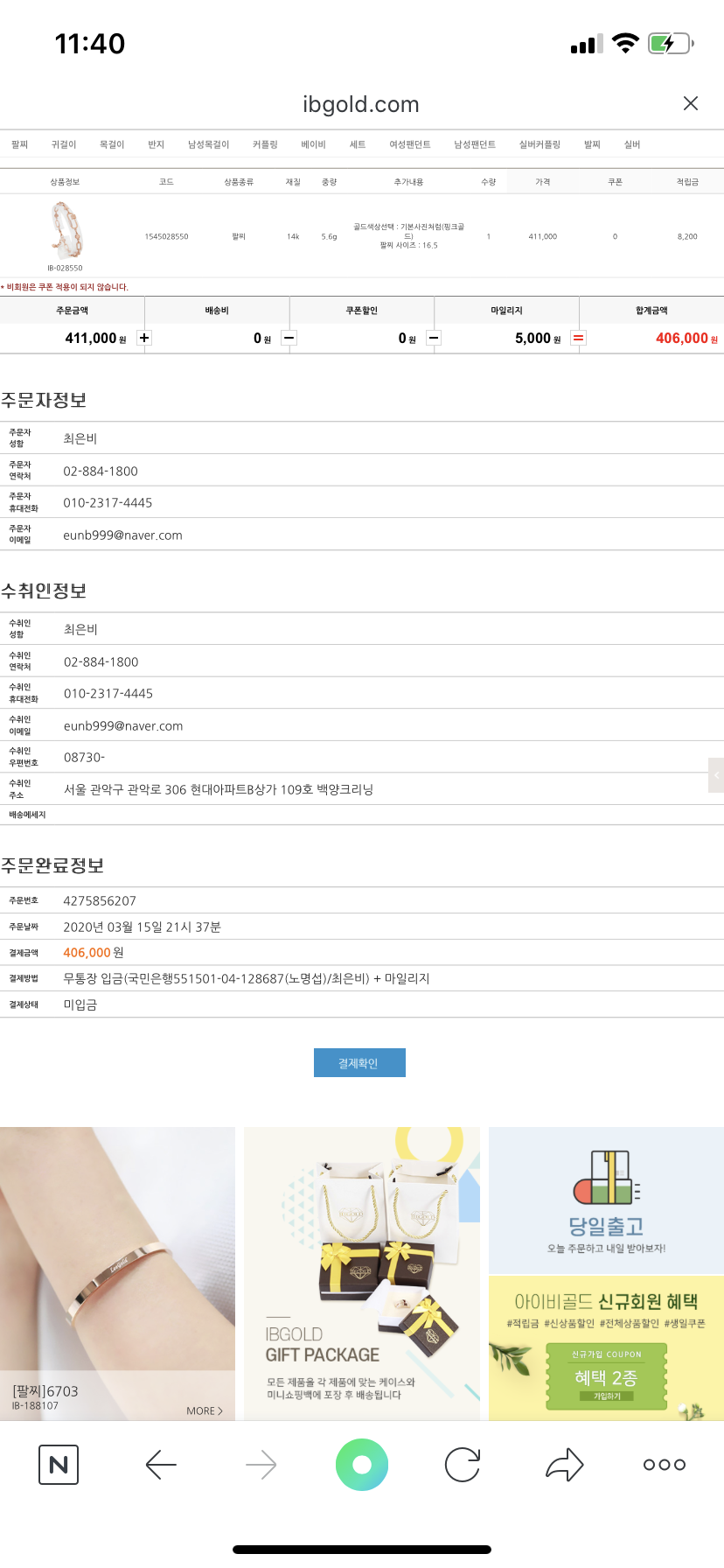724x1568 pixels.
Task: Go back with the browser back arrow
Action: 161,1465
